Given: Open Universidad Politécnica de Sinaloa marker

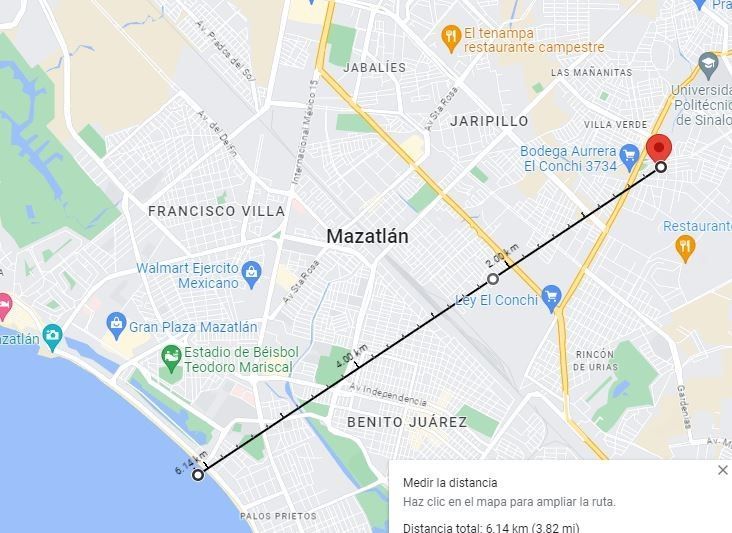Looking at the screenshot, I should 708,66.
